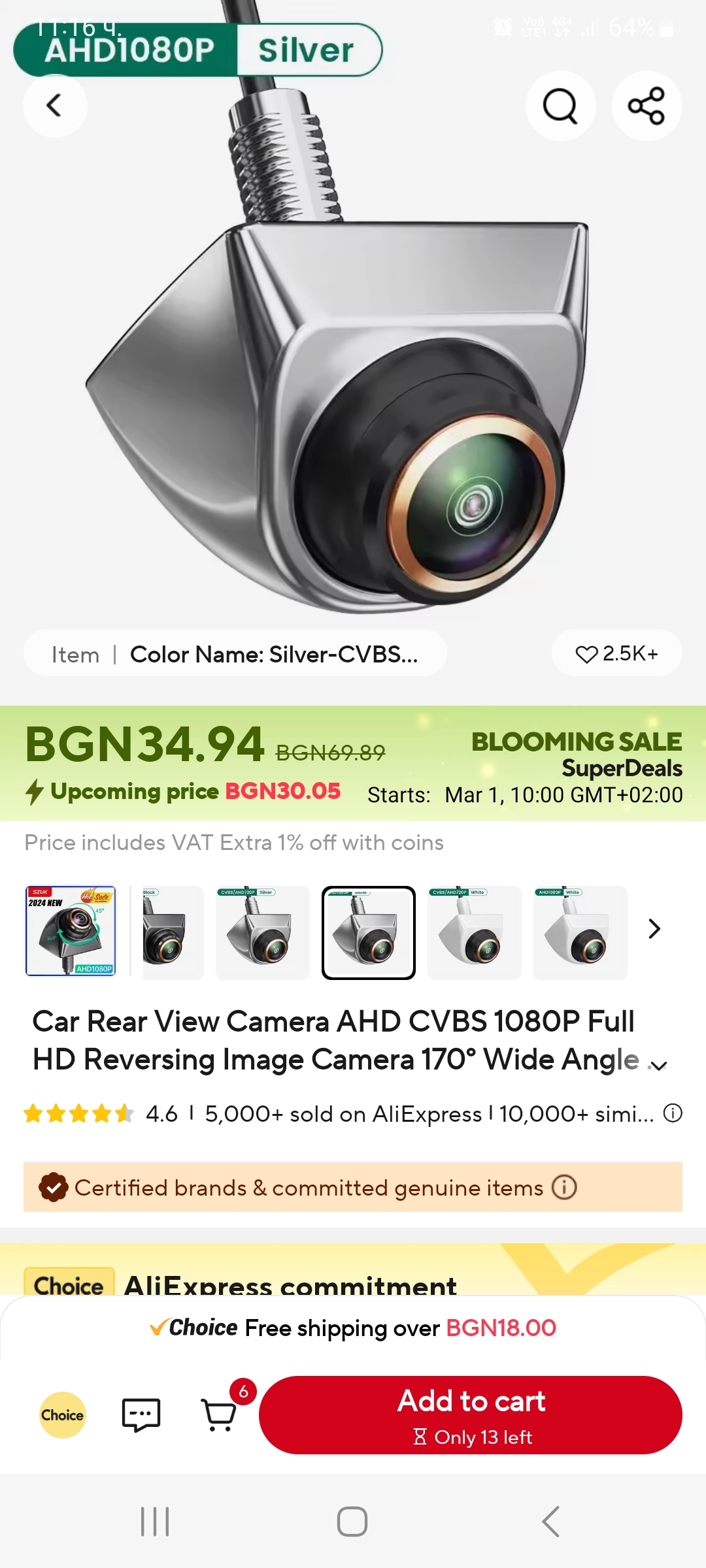Show more variants via right chevron

tap(653, 928)
